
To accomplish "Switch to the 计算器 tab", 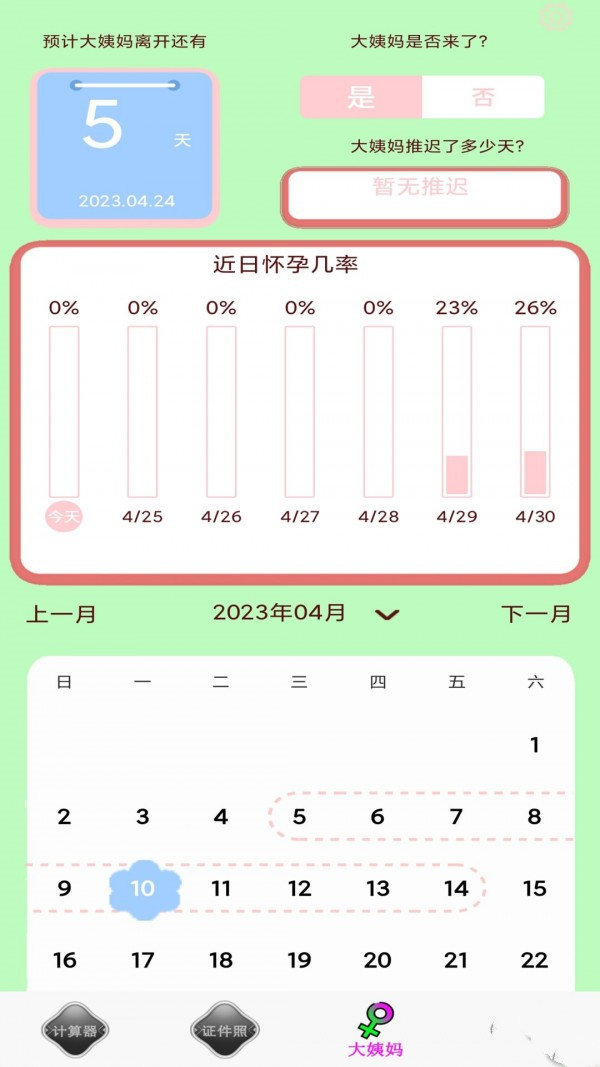I will pos(75,1030).
